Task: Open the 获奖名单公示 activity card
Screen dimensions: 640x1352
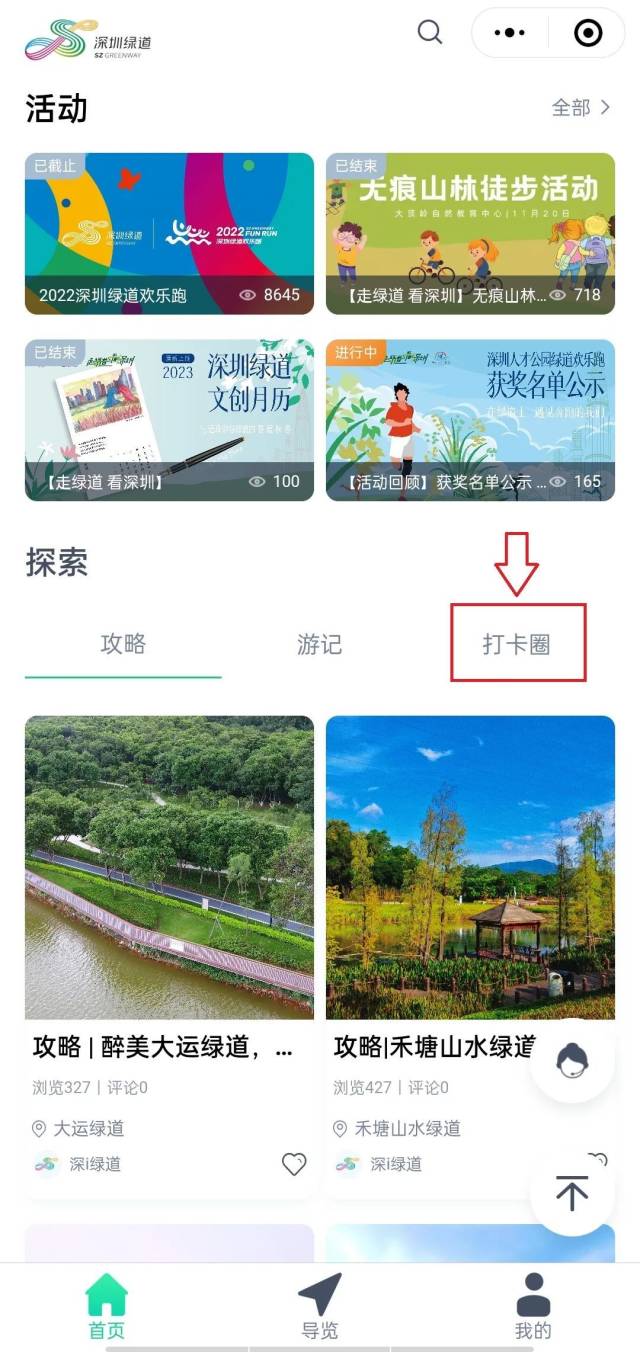Action: click(x=470, y=419)
